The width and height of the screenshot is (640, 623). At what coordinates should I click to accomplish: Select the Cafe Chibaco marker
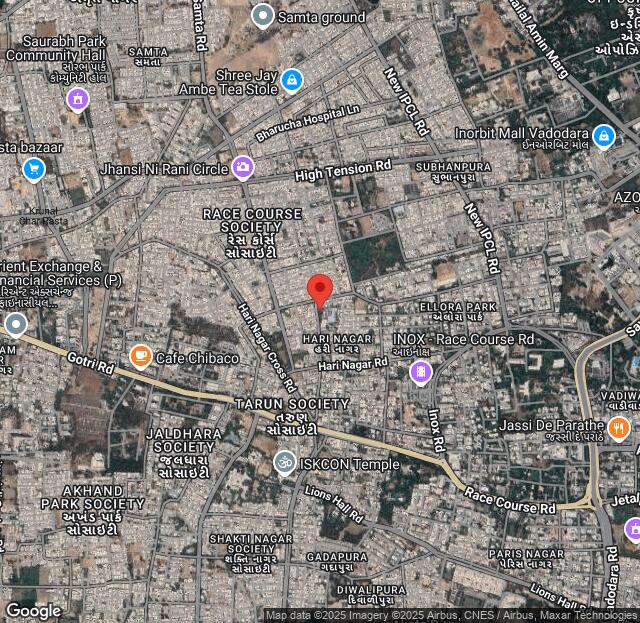click(x=140, y=356)
